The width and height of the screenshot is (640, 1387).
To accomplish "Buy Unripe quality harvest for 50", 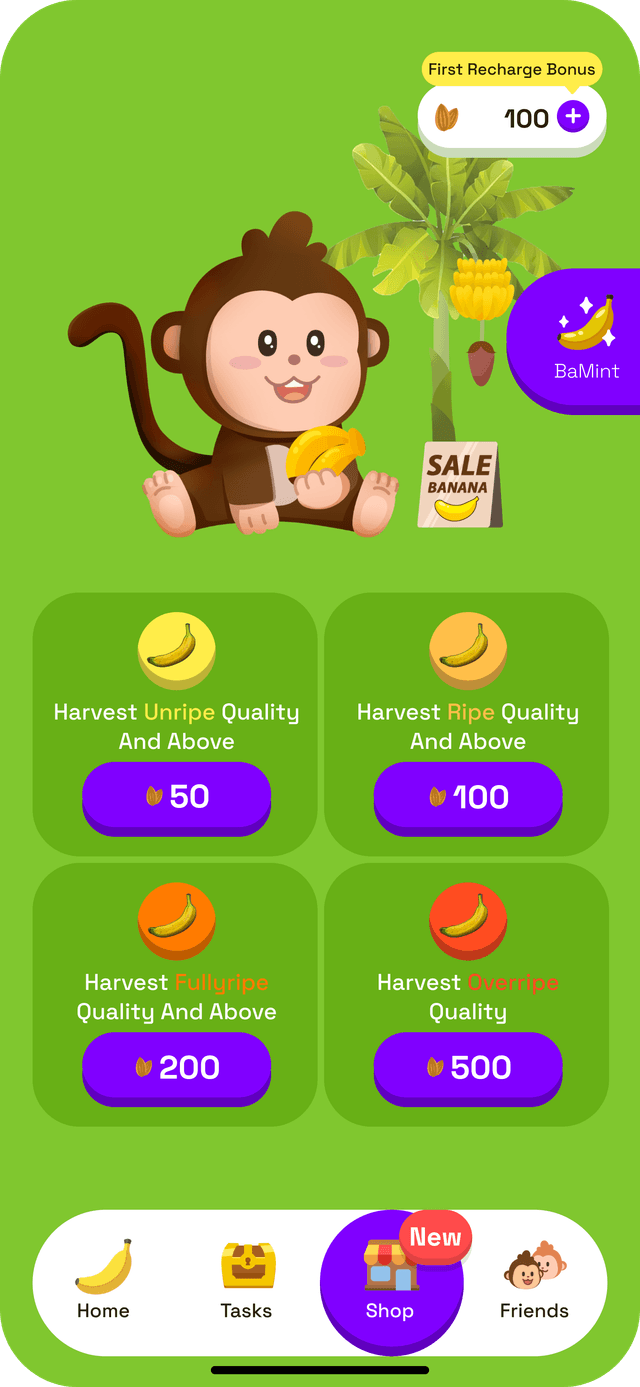I will pyautogui.click(x=176, y=796).
